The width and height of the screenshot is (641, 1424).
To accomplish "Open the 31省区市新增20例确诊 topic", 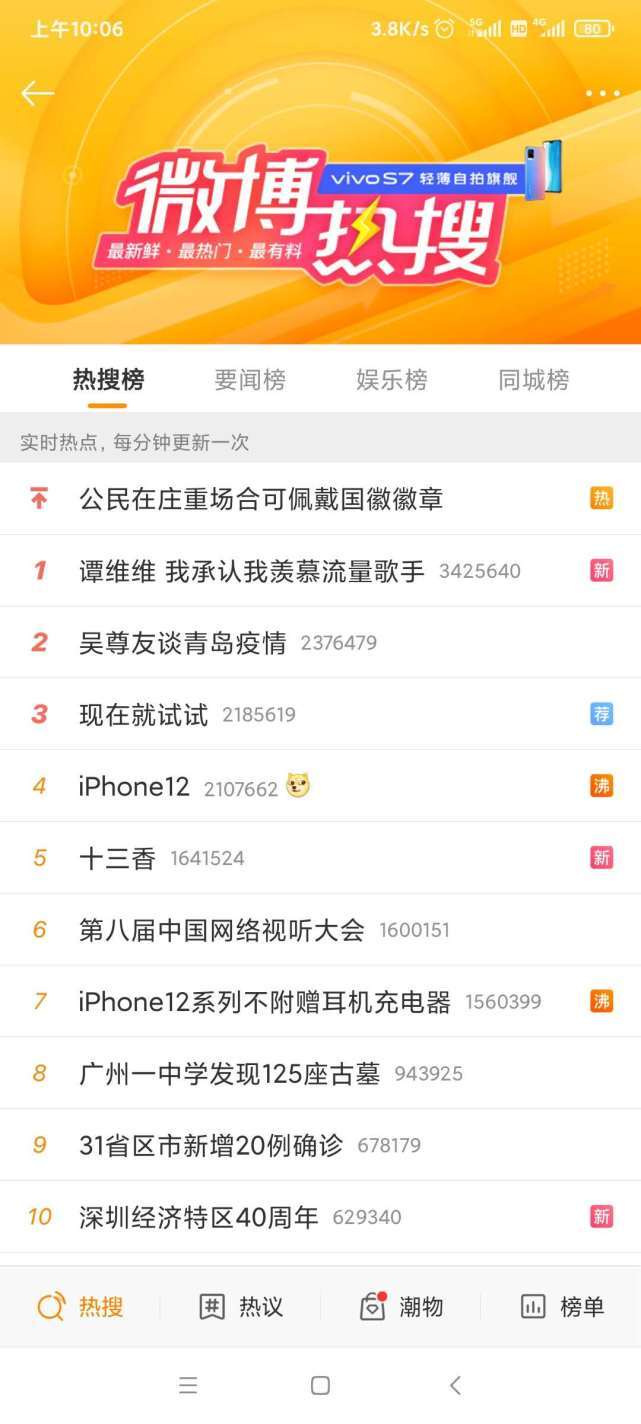I will 211,1145.
